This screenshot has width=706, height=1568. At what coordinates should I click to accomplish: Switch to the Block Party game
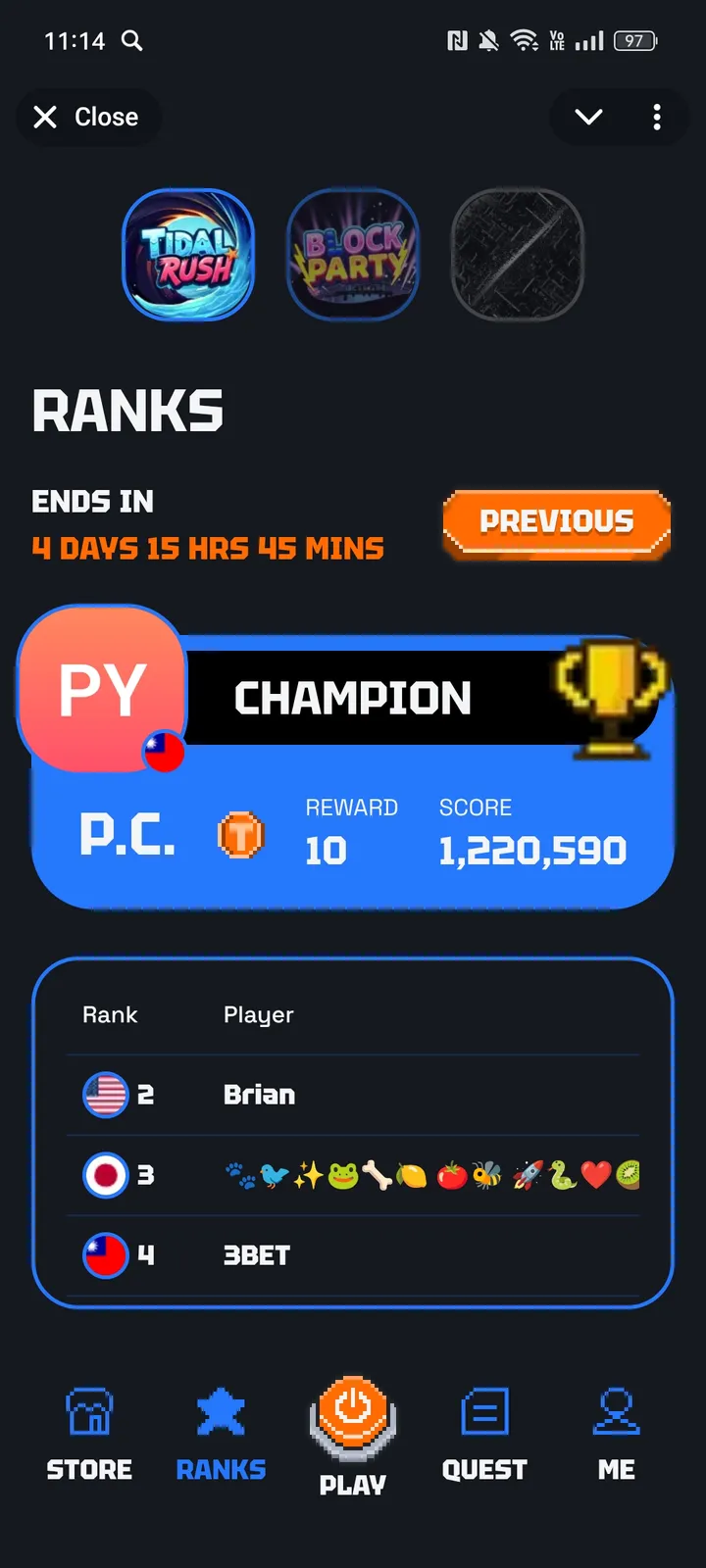(x=353, y=255)
